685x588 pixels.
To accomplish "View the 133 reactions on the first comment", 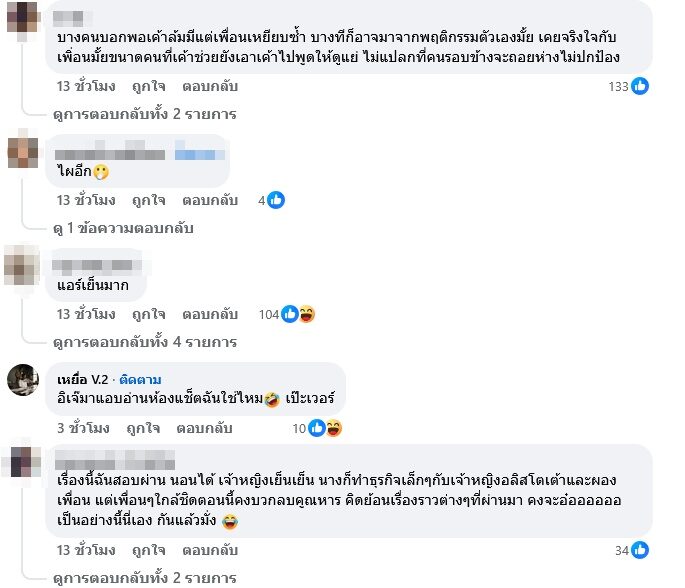I will click(x=629, y=86).
